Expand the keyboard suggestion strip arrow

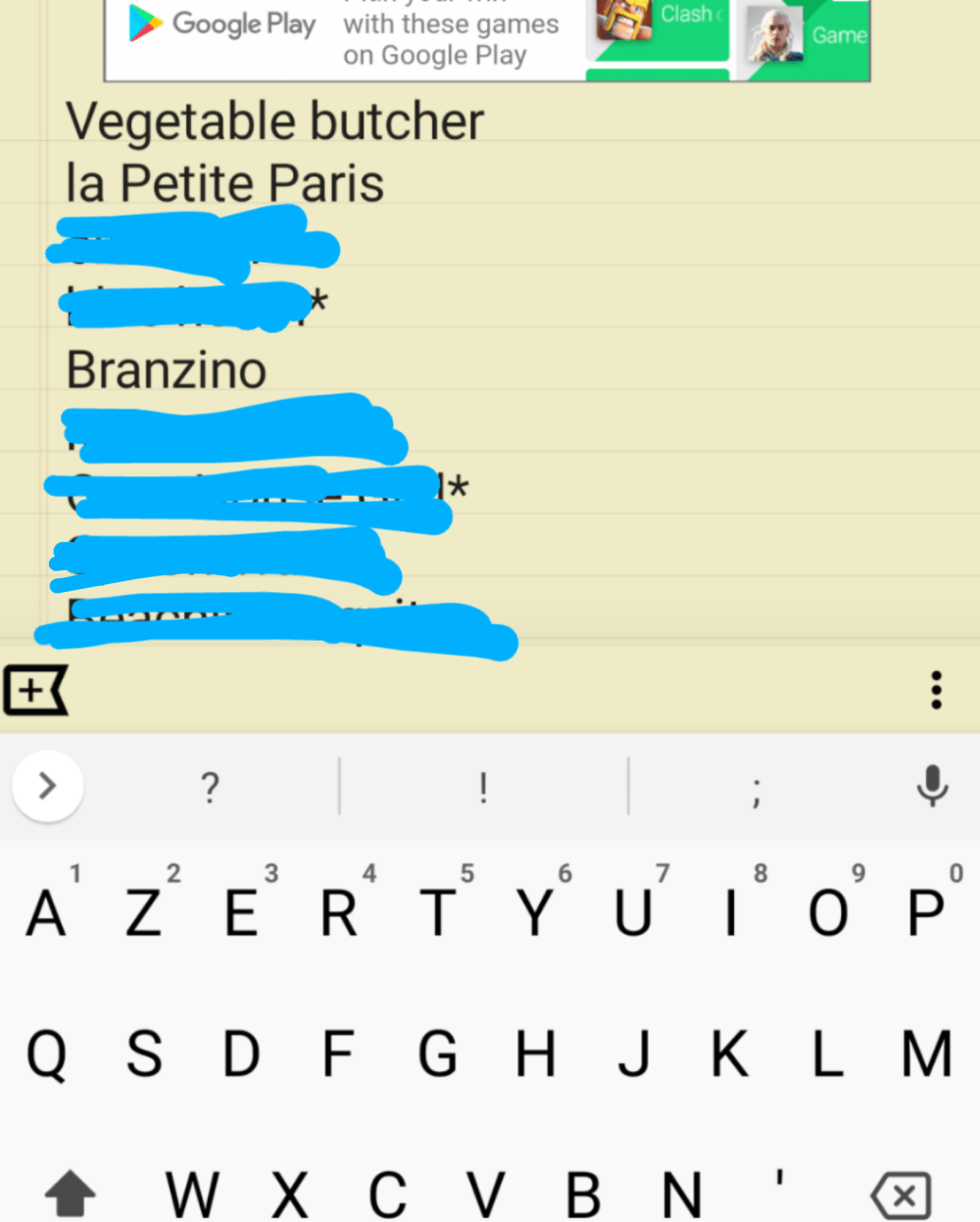[x=47, y=786]
